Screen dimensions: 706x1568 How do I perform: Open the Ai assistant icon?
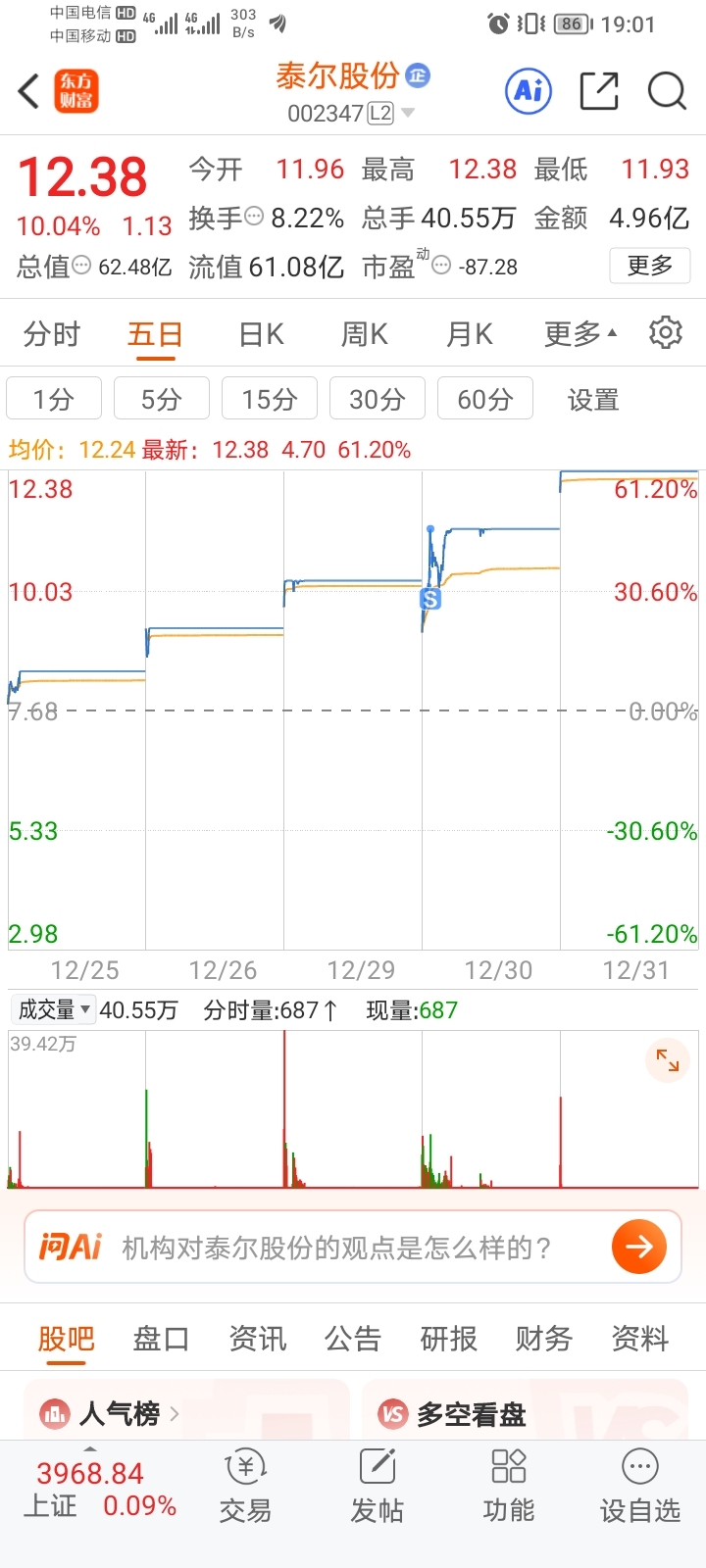click(529, 91)
